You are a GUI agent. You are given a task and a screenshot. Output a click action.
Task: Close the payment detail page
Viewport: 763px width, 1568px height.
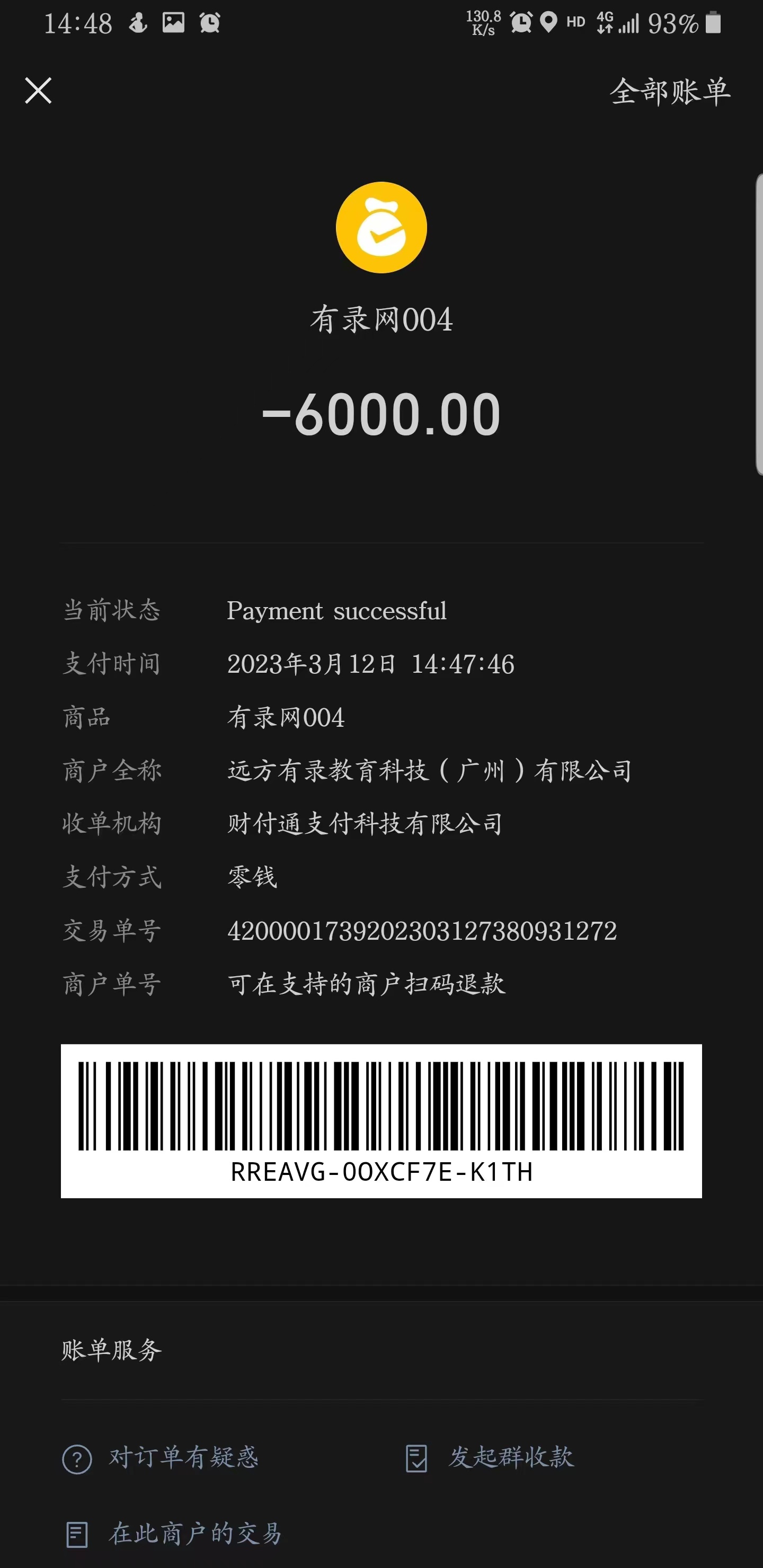38,91
